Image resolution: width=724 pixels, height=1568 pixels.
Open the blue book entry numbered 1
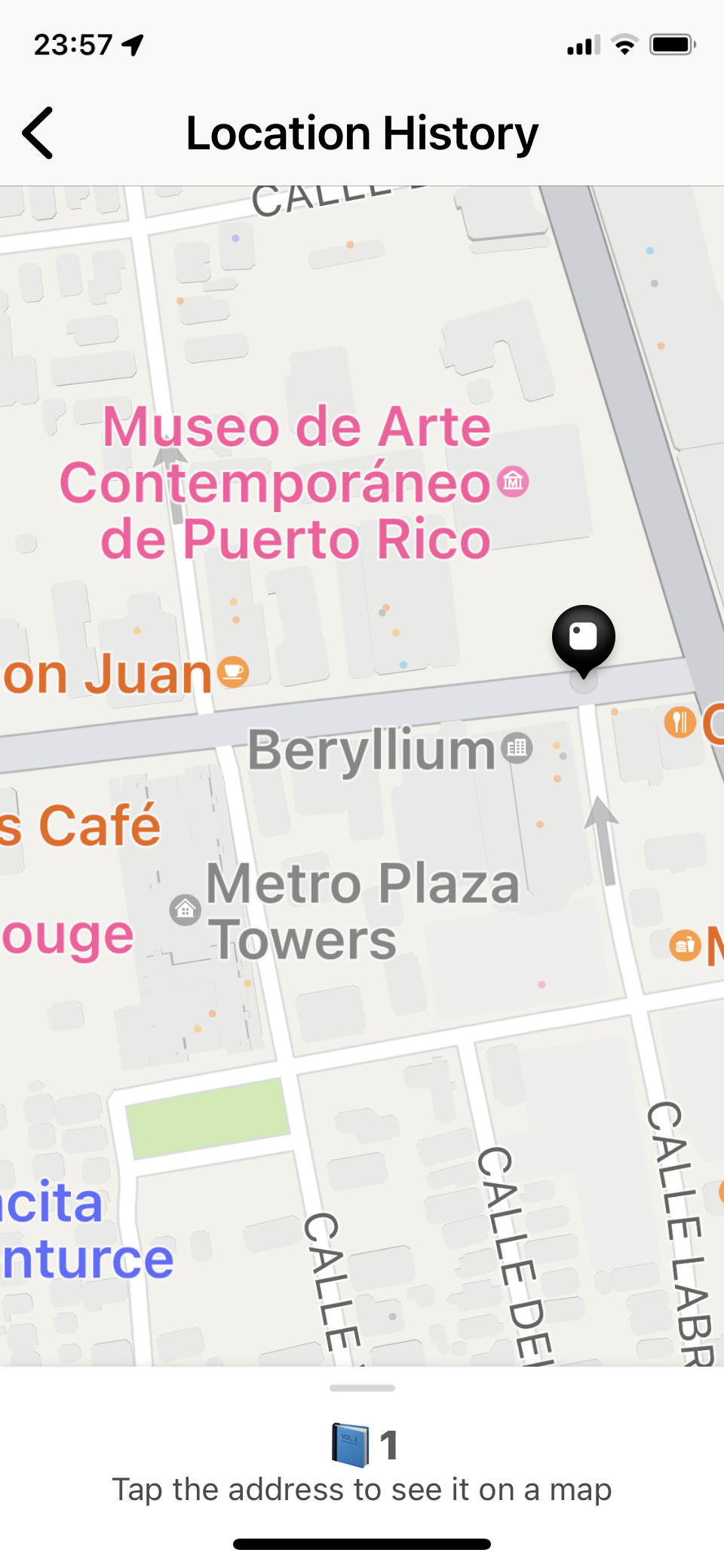tap(364, 1444)
